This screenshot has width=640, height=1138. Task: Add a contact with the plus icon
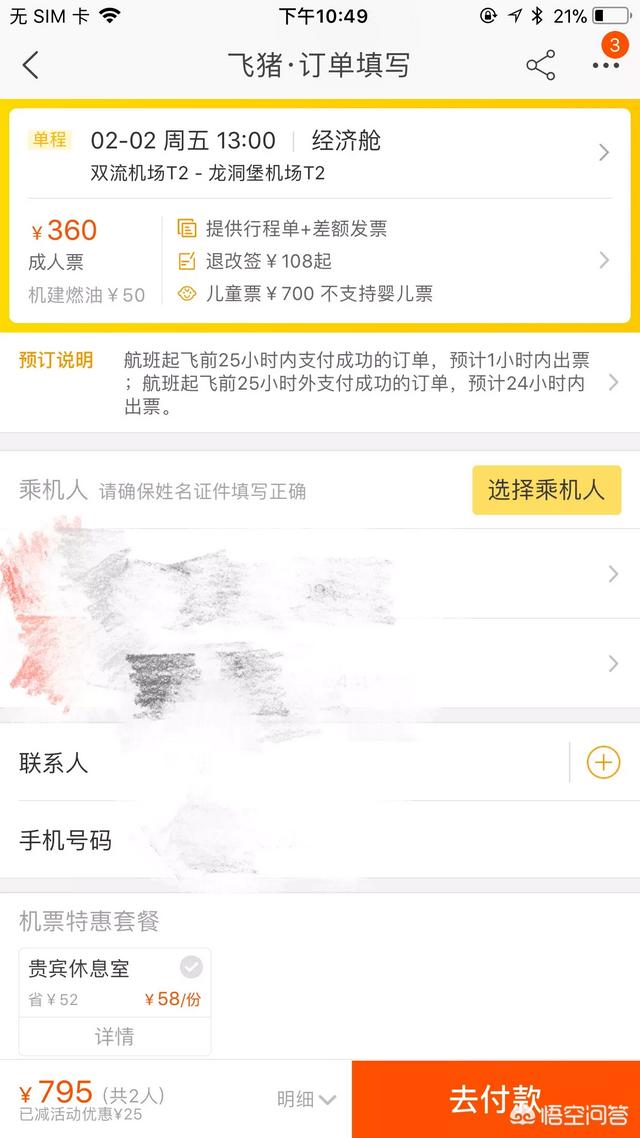tap(603, 763)
